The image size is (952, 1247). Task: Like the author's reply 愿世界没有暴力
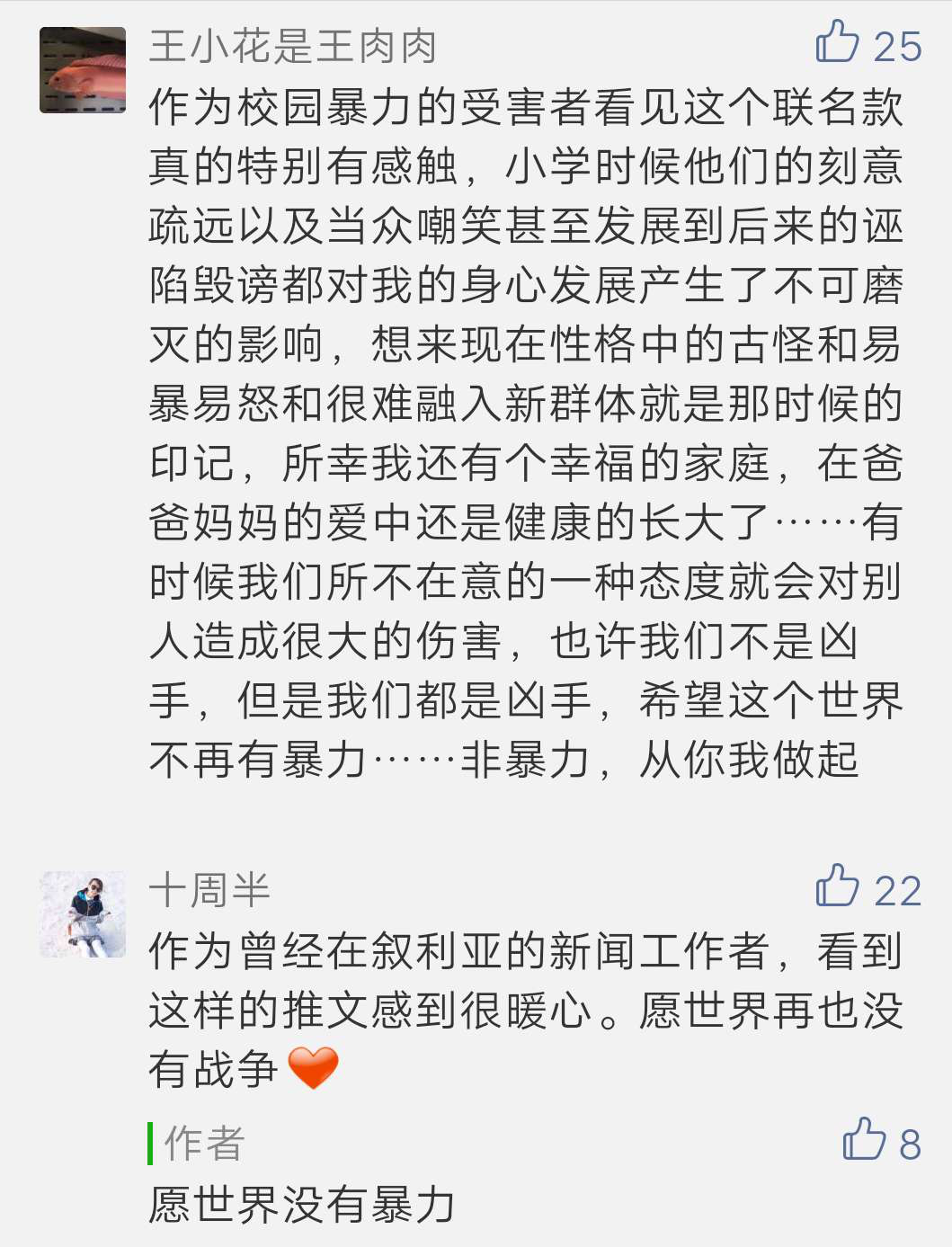864,1140
